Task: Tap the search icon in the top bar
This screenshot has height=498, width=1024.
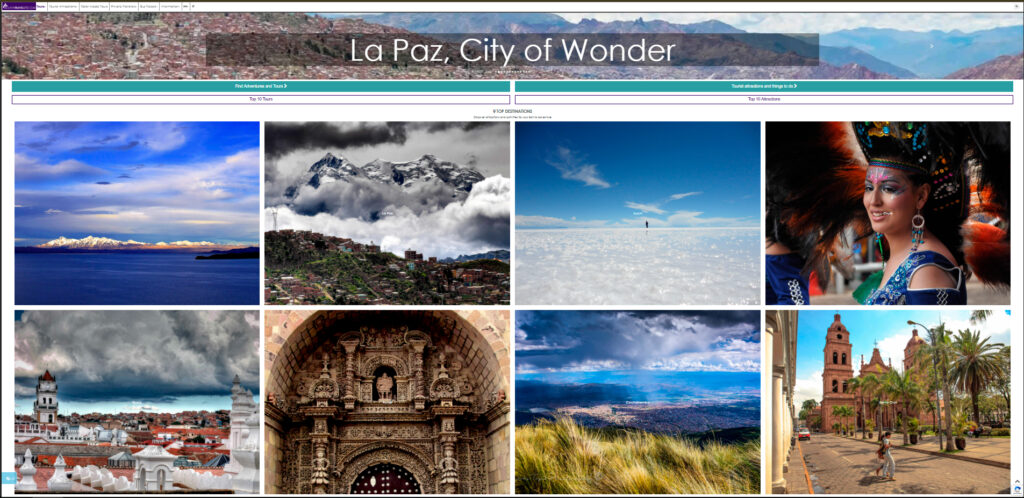Action: (x=1016, y=6)
